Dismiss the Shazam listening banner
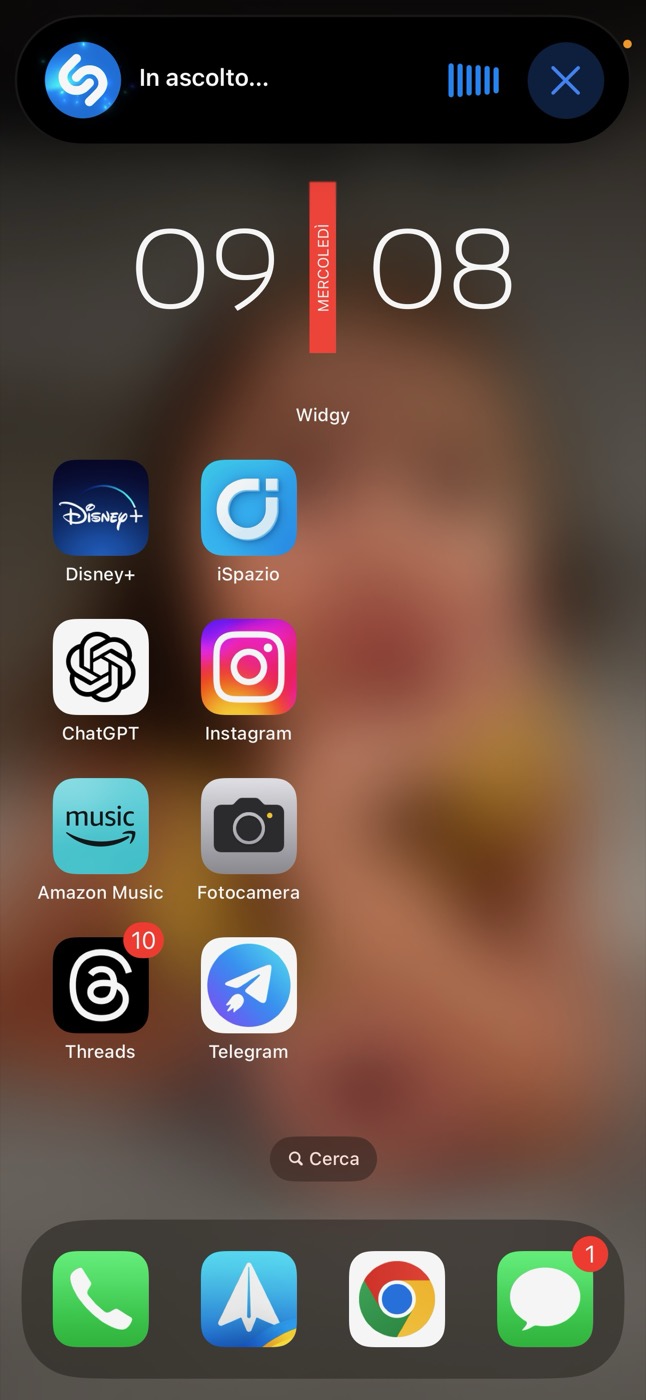This screenshot has height=1400, width=646. click(x=565, y=81)
